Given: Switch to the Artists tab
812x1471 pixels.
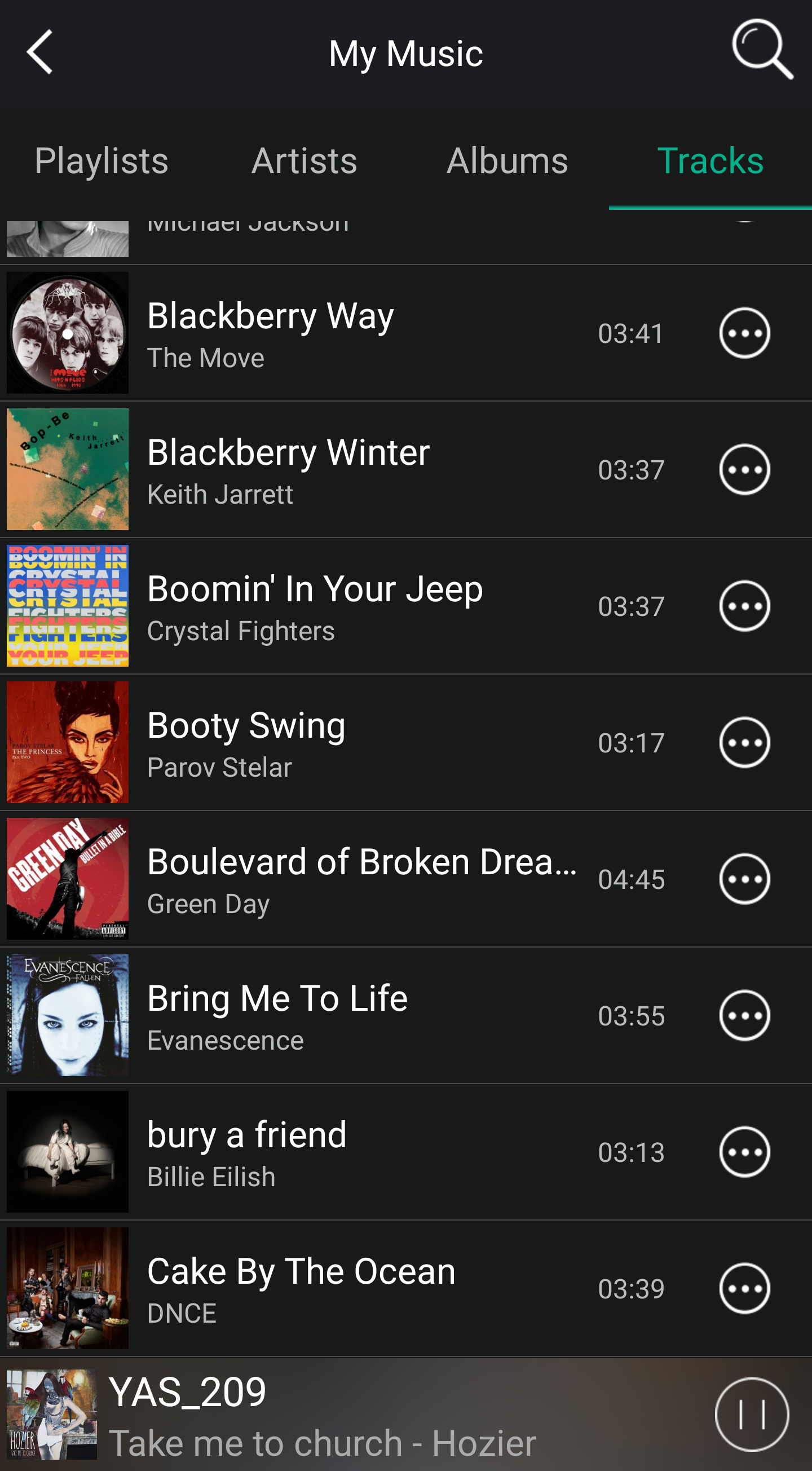Looking at the screenshot, I should pos(304,160).
